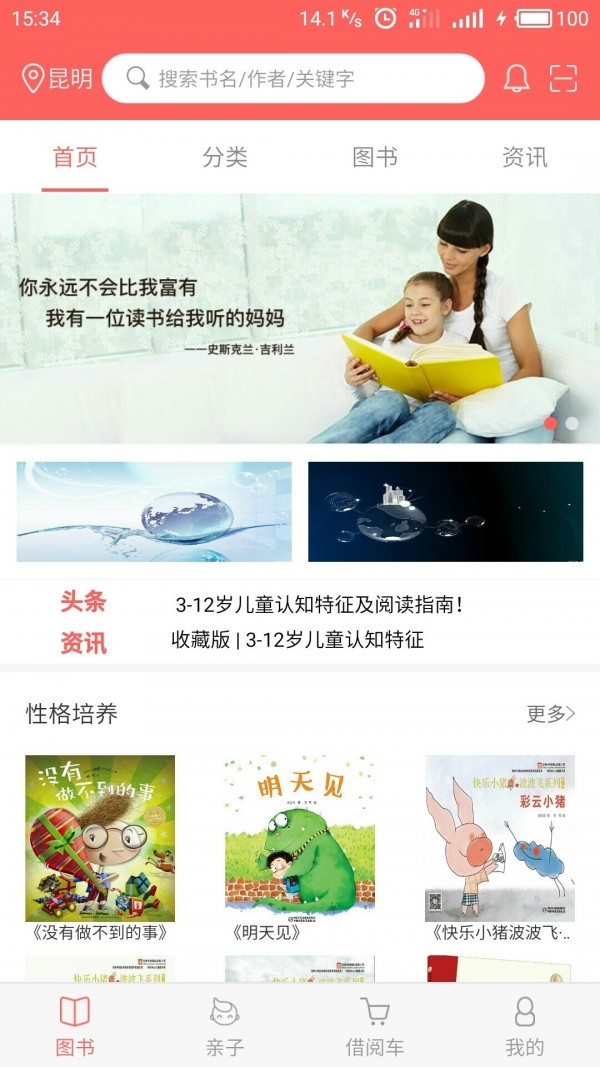600x1067 pixels.
Task: Open the 昆明 location selector
Action: [x=57, y=79]
